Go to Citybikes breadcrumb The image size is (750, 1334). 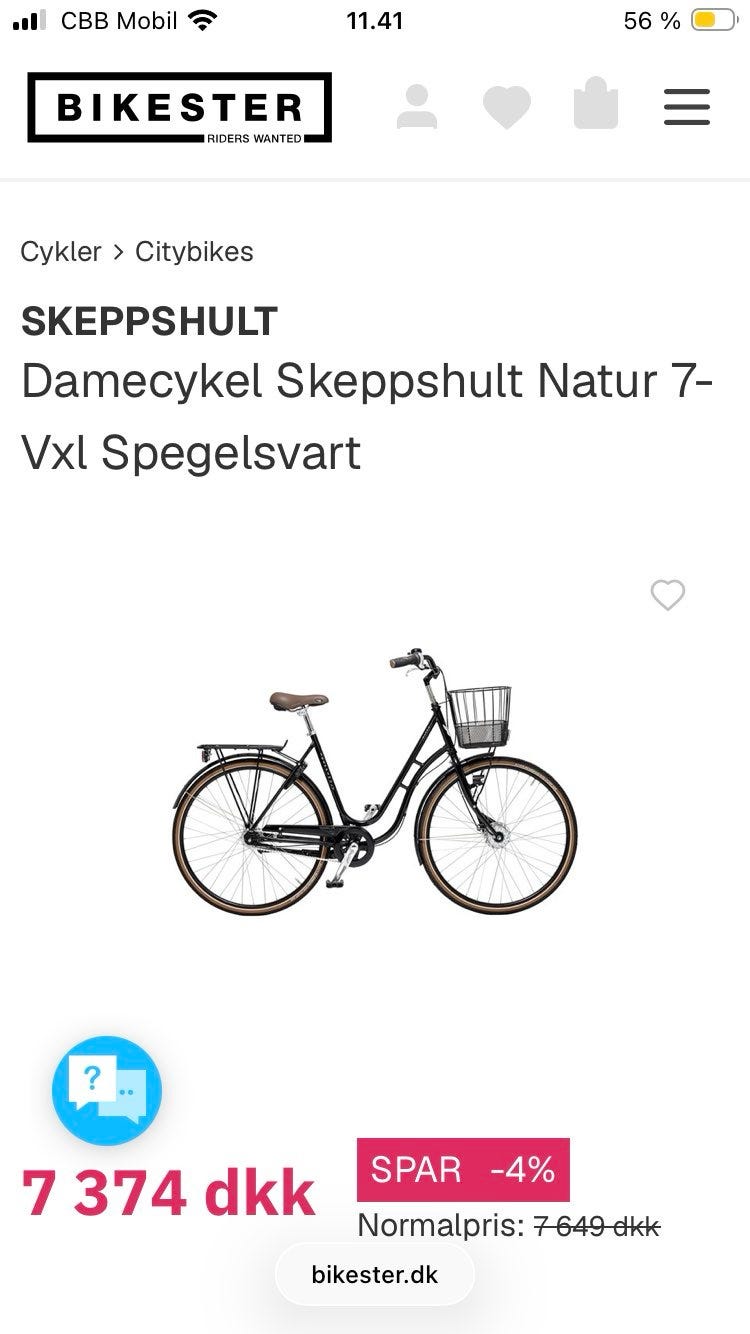click(x=194, y=252)
